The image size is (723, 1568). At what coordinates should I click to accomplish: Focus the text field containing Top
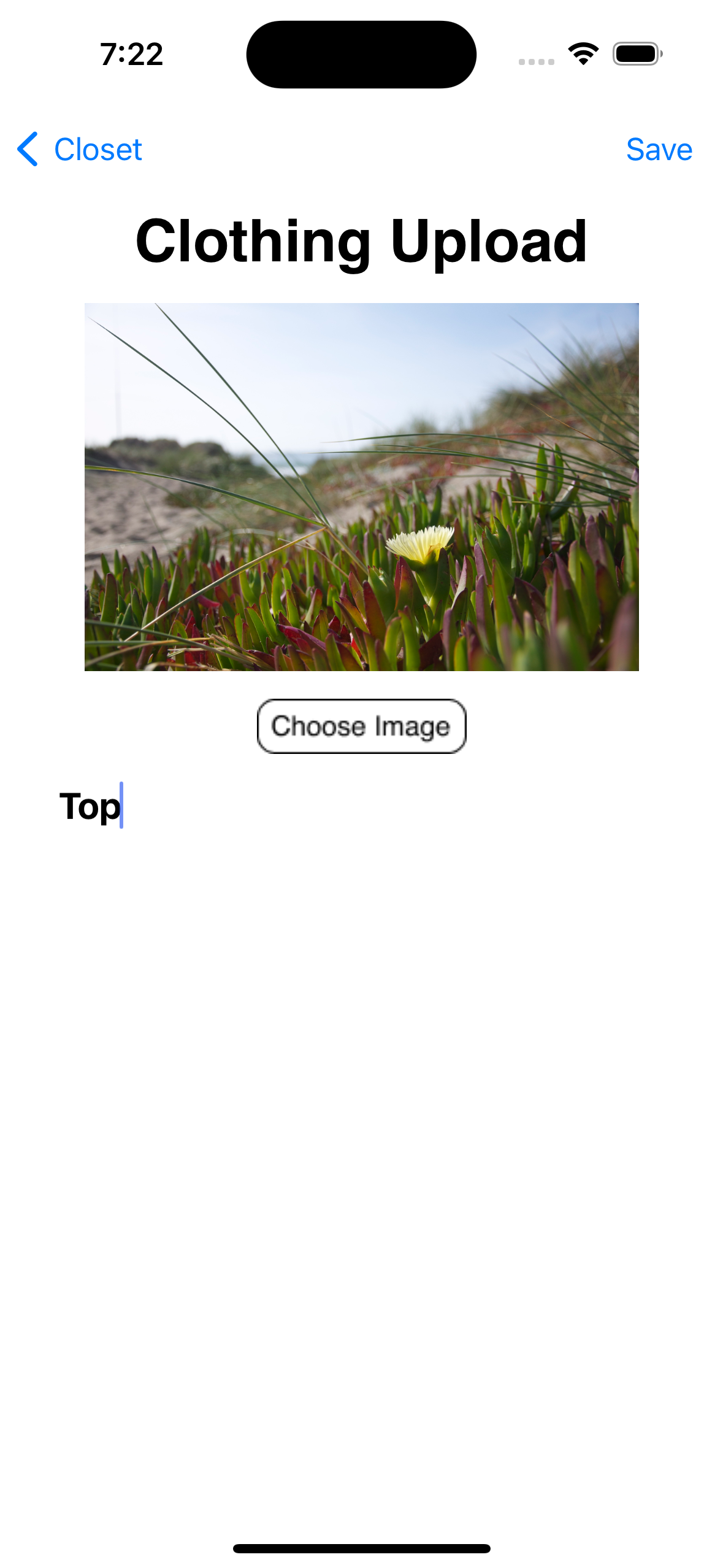tap(361, 805)
